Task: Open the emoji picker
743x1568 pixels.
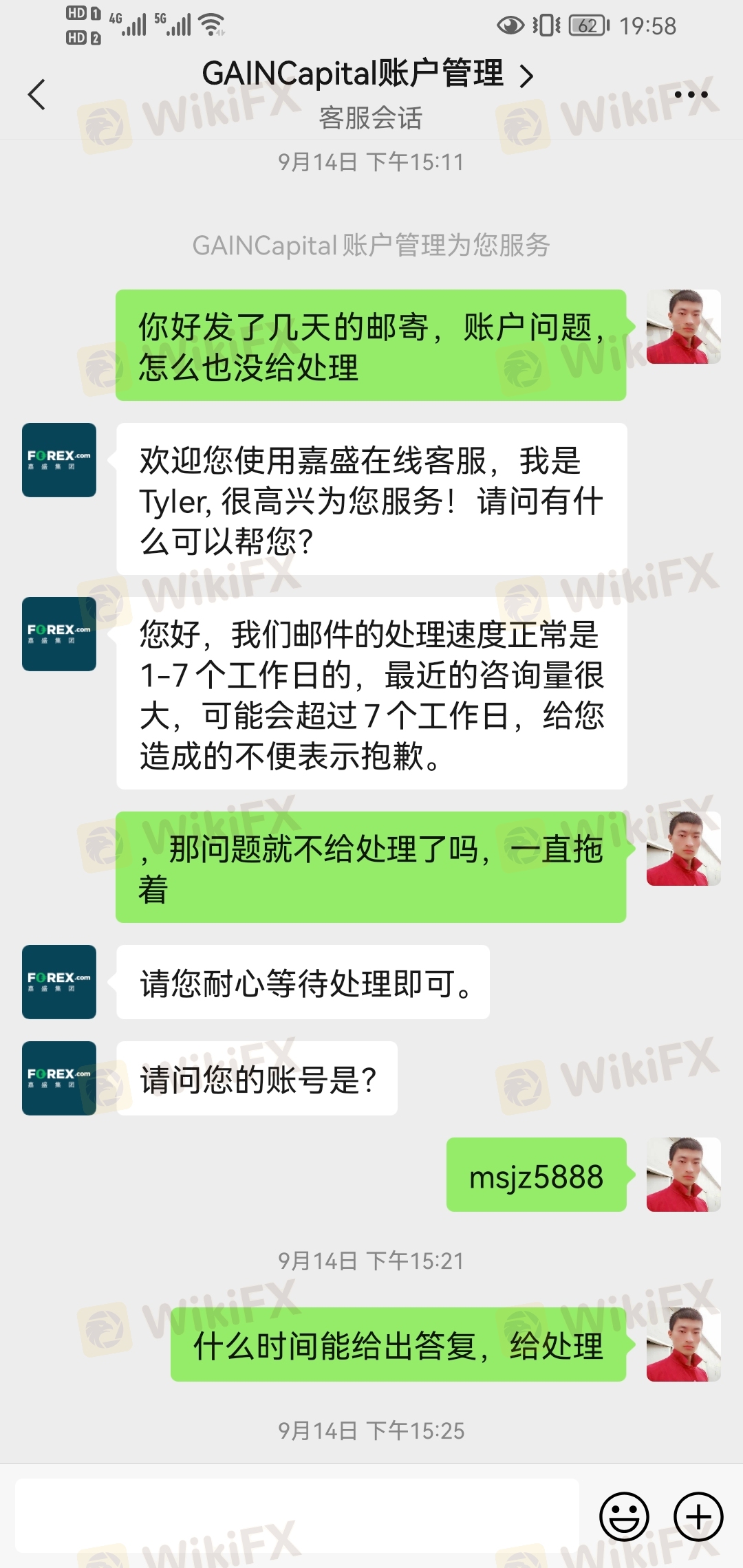Action: 624,1516
